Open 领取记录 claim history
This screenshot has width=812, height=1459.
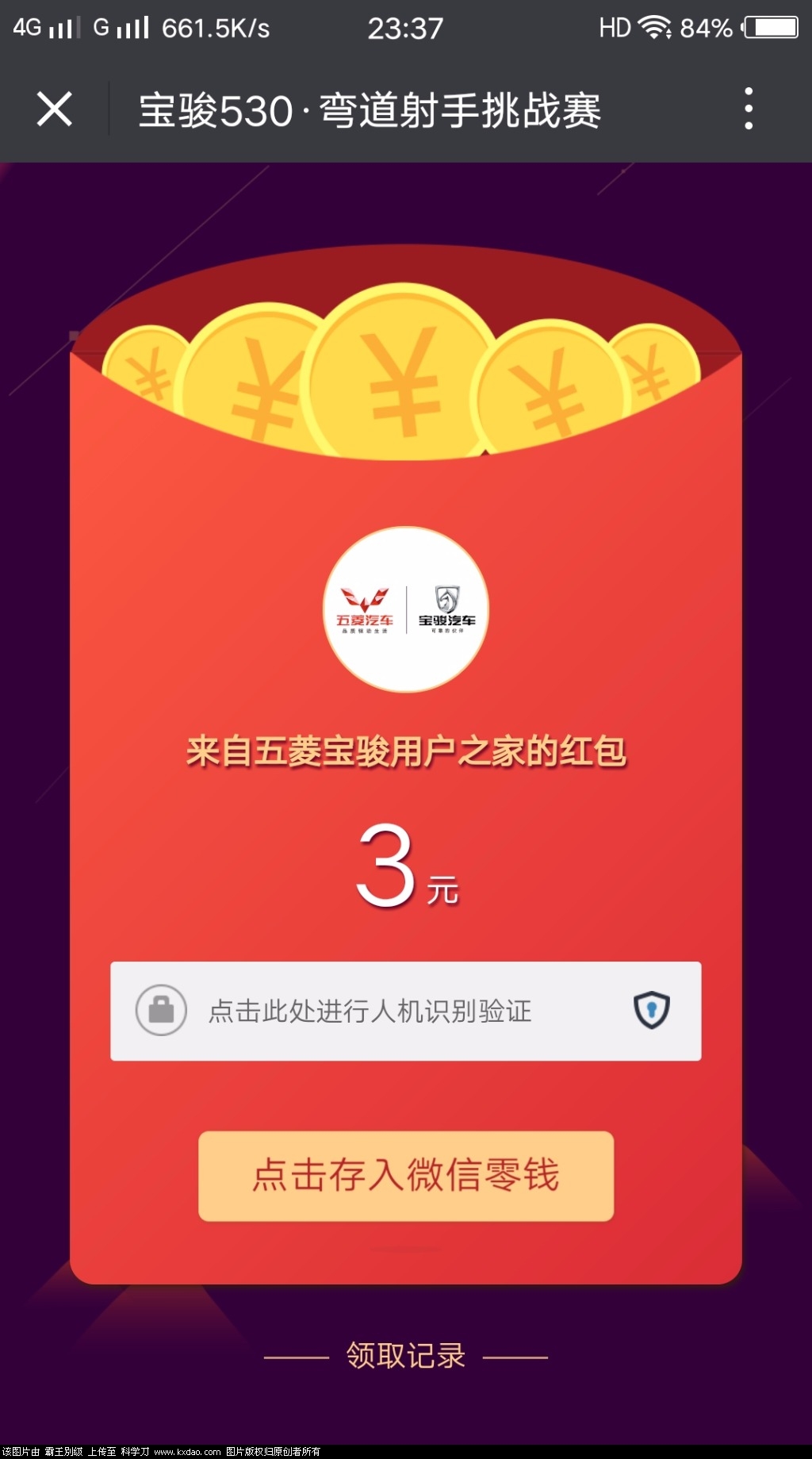405,1355
